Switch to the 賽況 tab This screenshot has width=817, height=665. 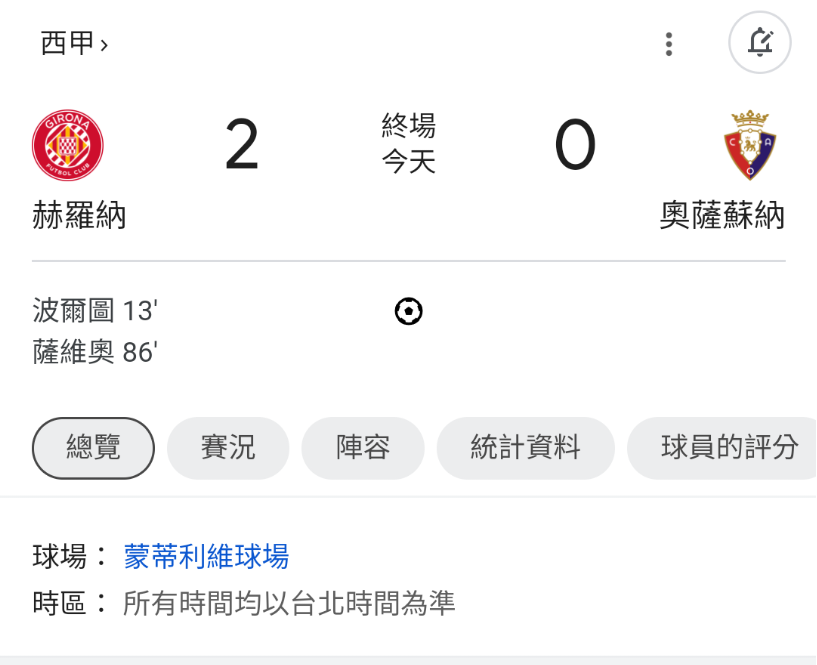(x=228, y=448)
